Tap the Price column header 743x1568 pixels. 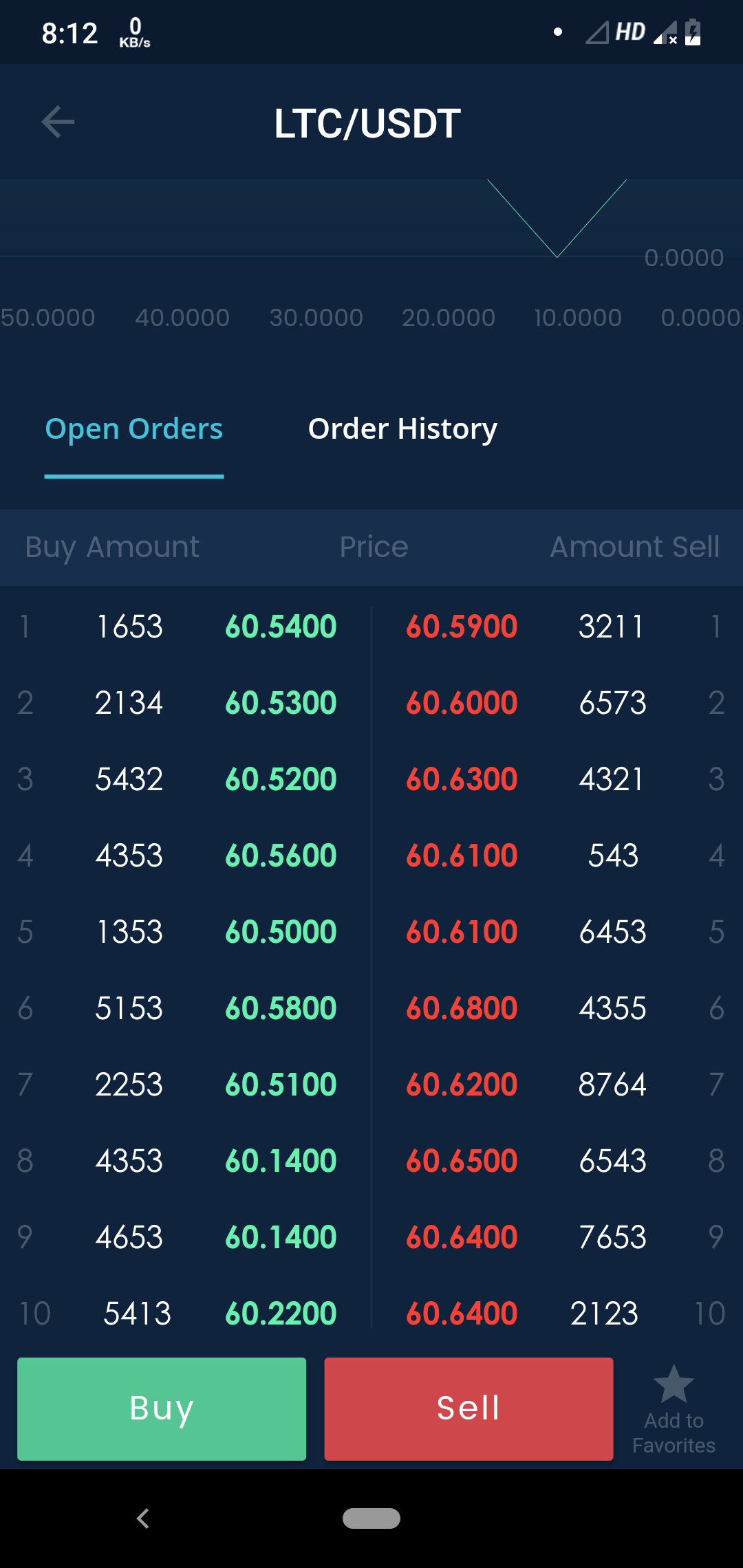coord(374,547)
